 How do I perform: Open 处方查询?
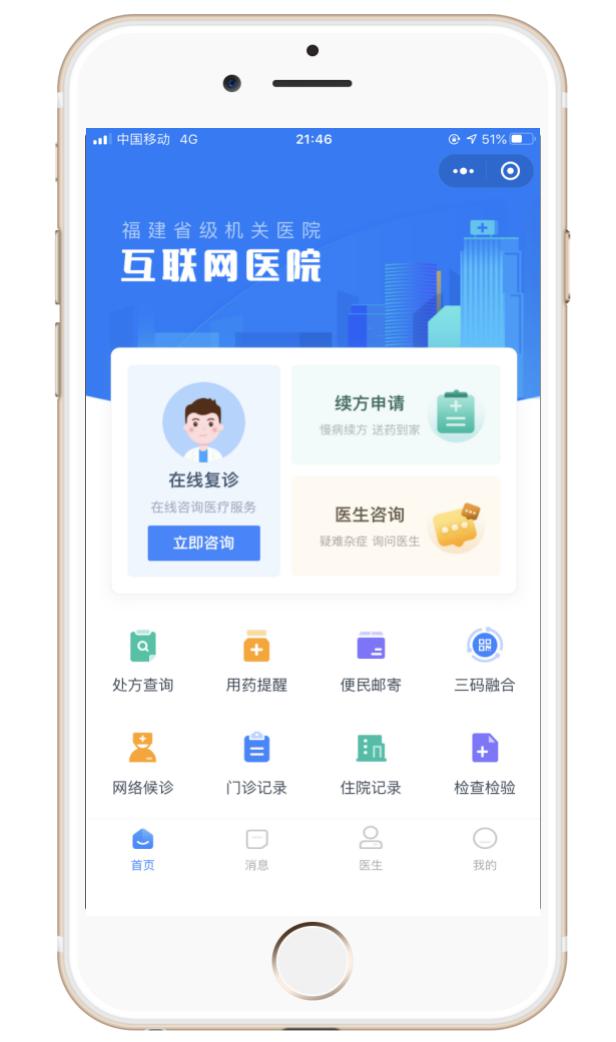click(143, 660)
